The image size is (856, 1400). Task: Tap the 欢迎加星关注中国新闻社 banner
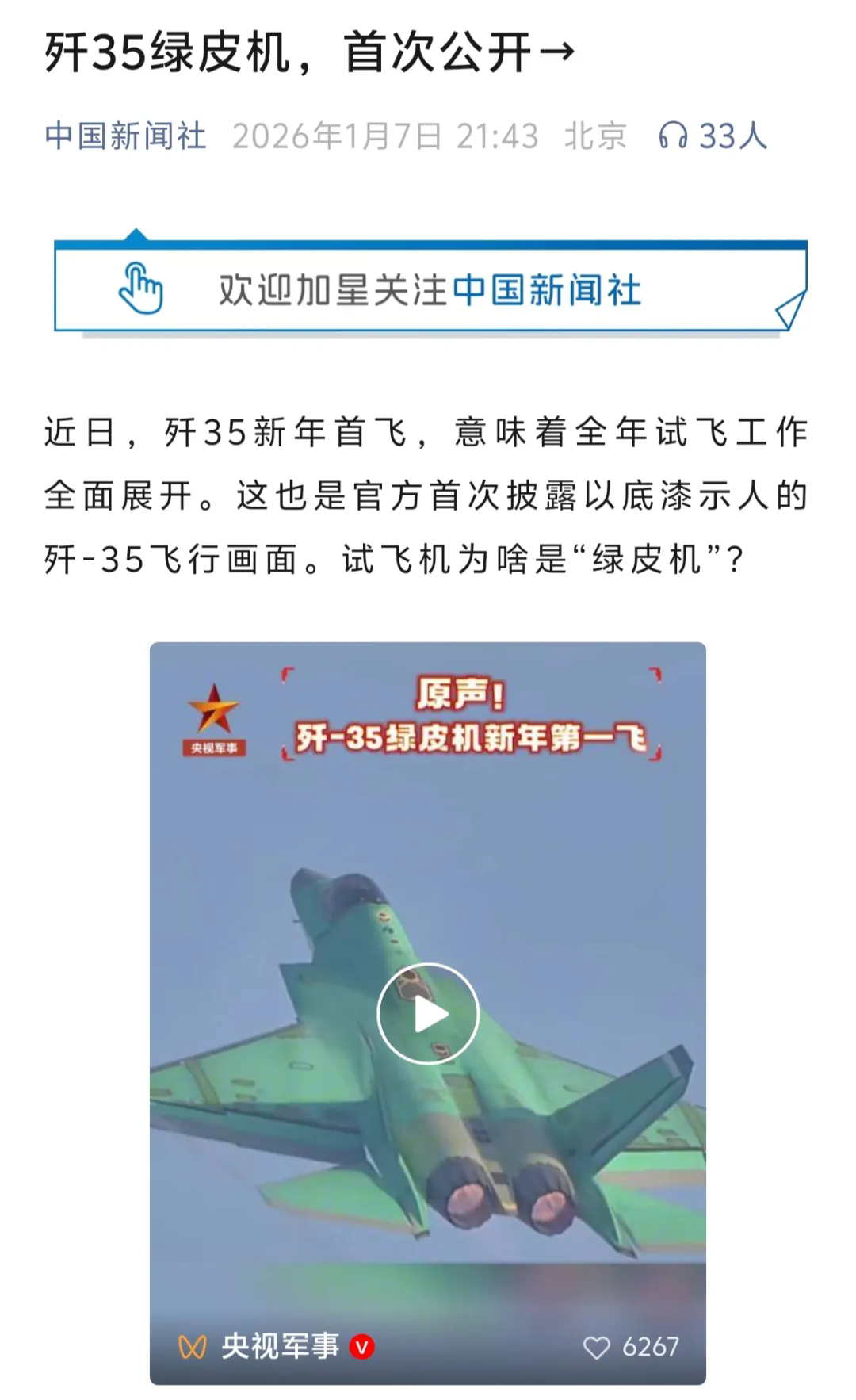pyautogui.click(x=430, y=289)
